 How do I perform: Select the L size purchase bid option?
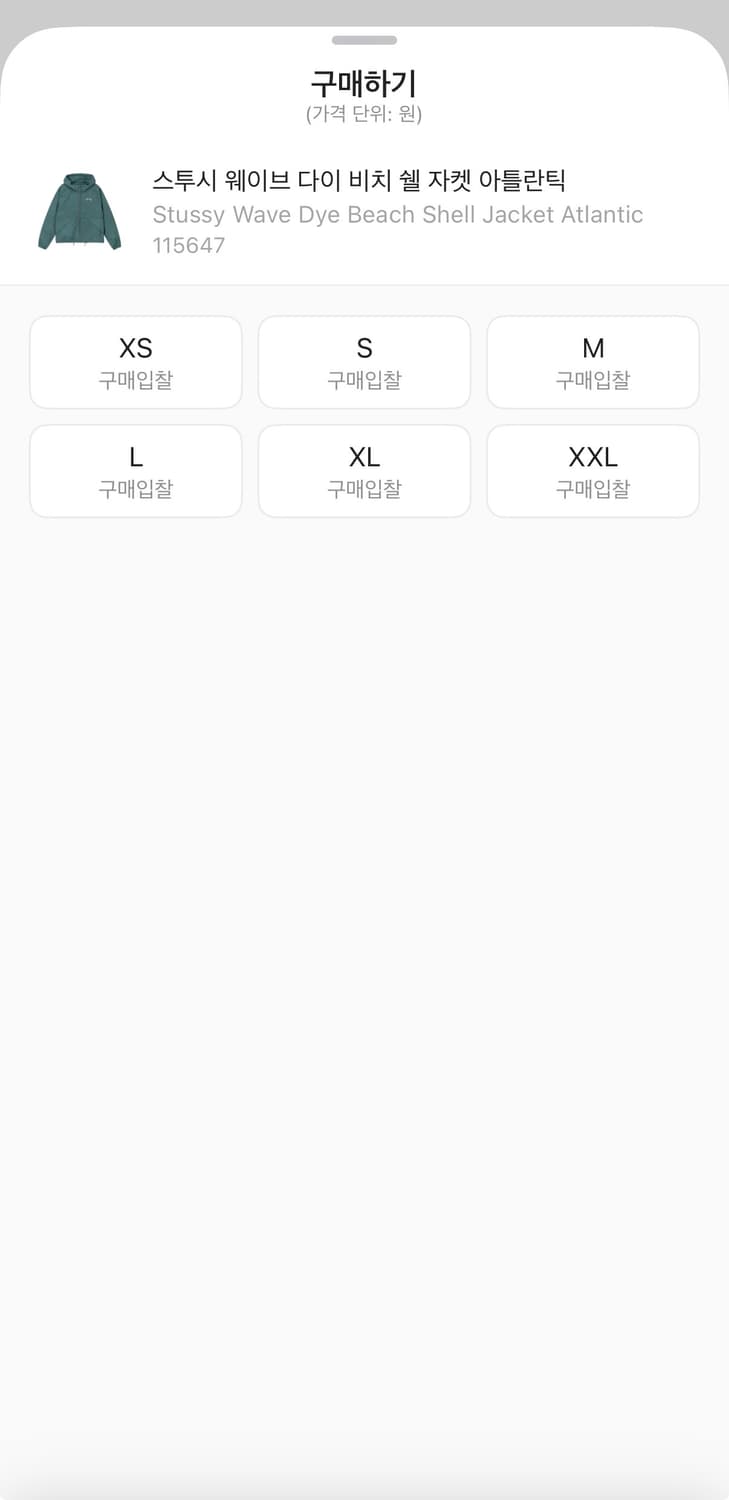pyautogui.click(x=135, y=471)
